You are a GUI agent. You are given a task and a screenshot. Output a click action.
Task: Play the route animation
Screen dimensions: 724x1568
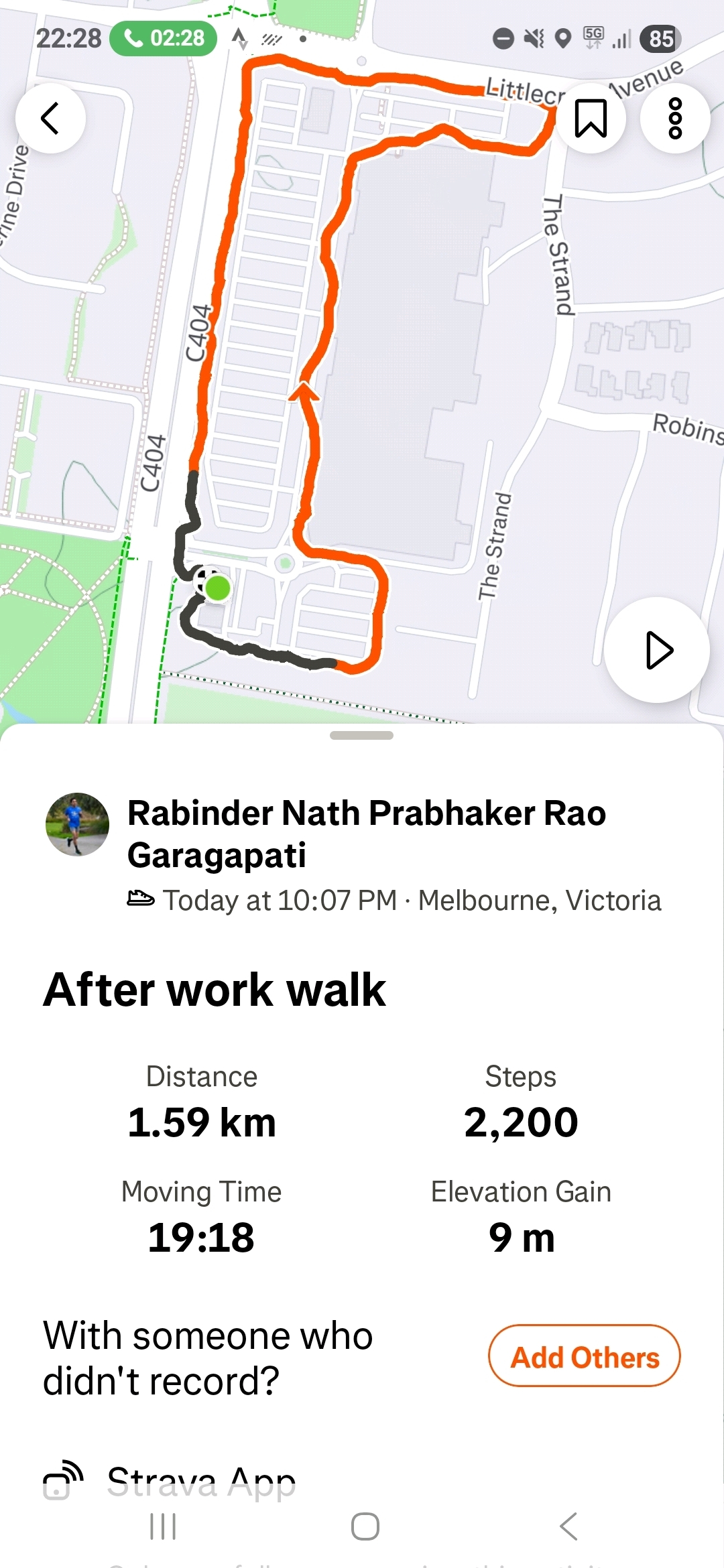coord(657,650)
